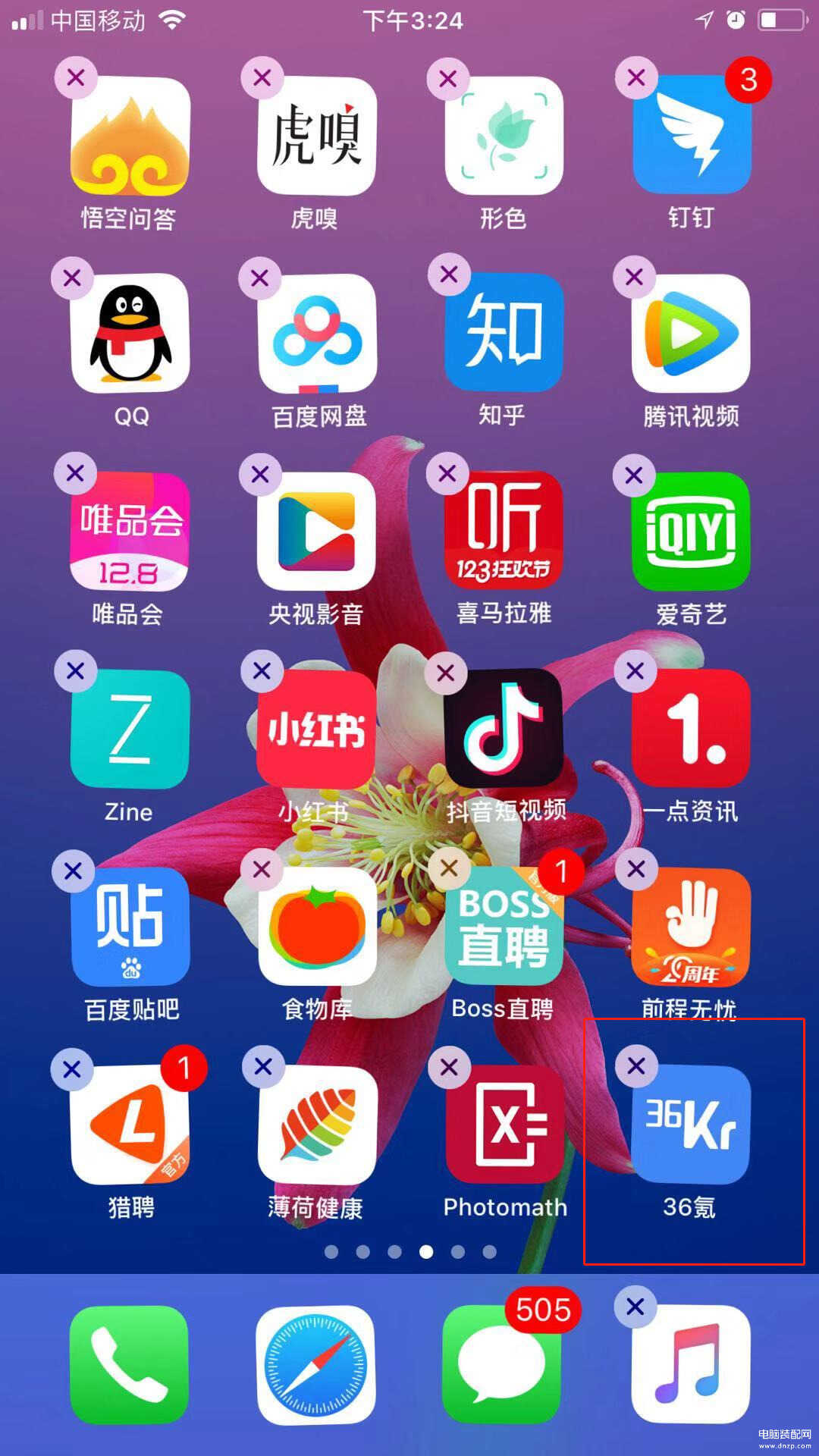Open the Boss直聘 app
The height and width of the screenshot is (1456, 819).
tap(504, 927)
